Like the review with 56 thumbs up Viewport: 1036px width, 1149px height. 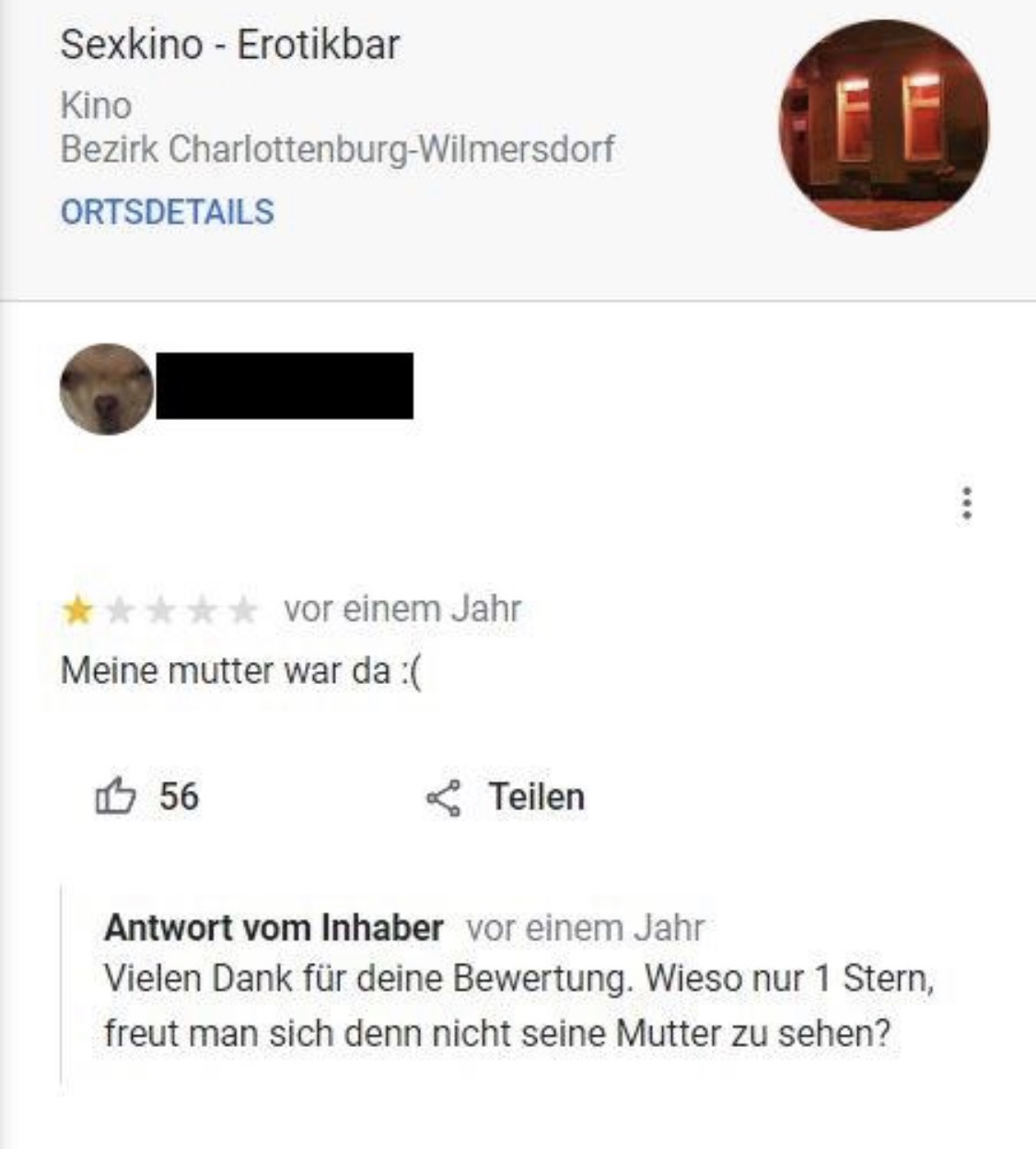pyautogui.click(x=116, y=796)
